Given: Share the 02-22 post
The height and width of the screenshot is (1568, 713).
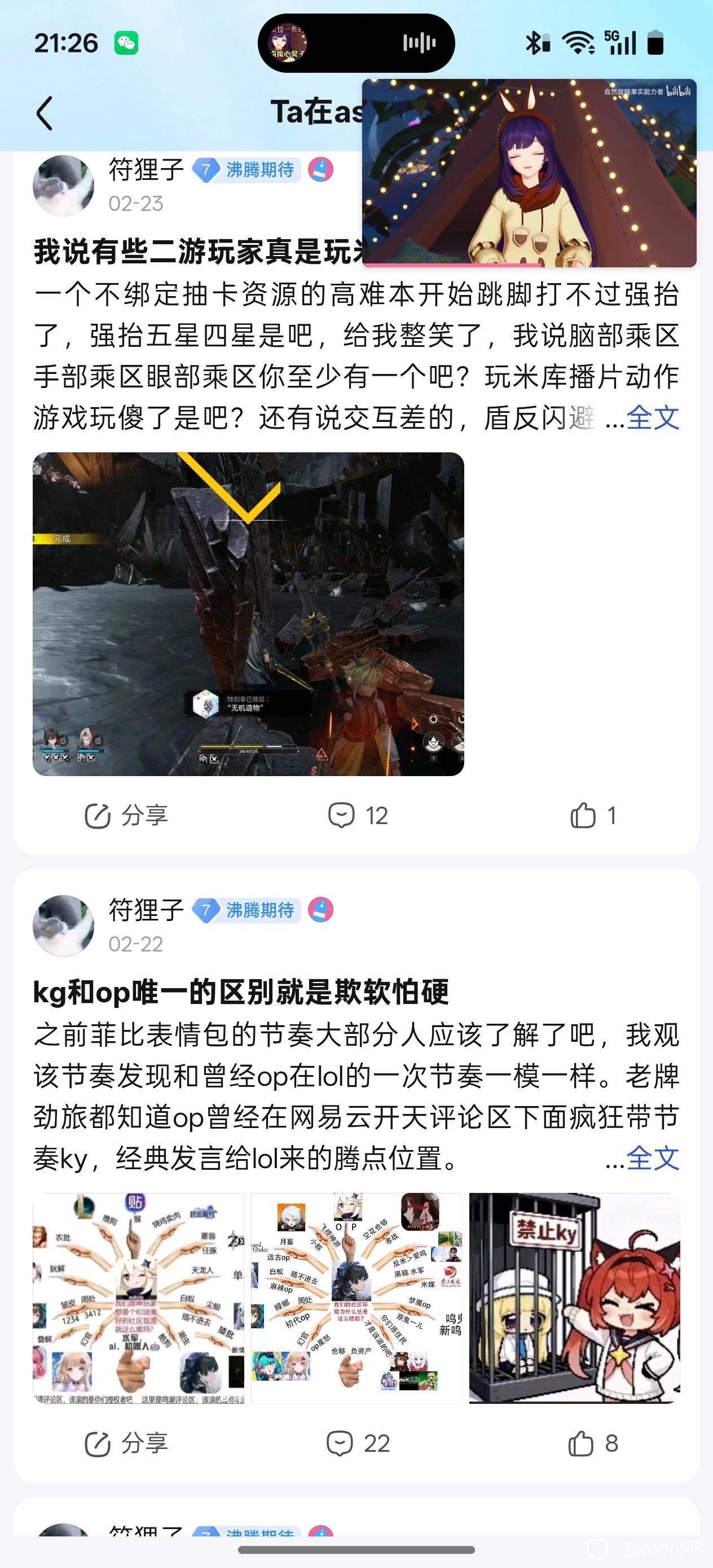Looking at the screenshot, I should tap(126, 1443).
